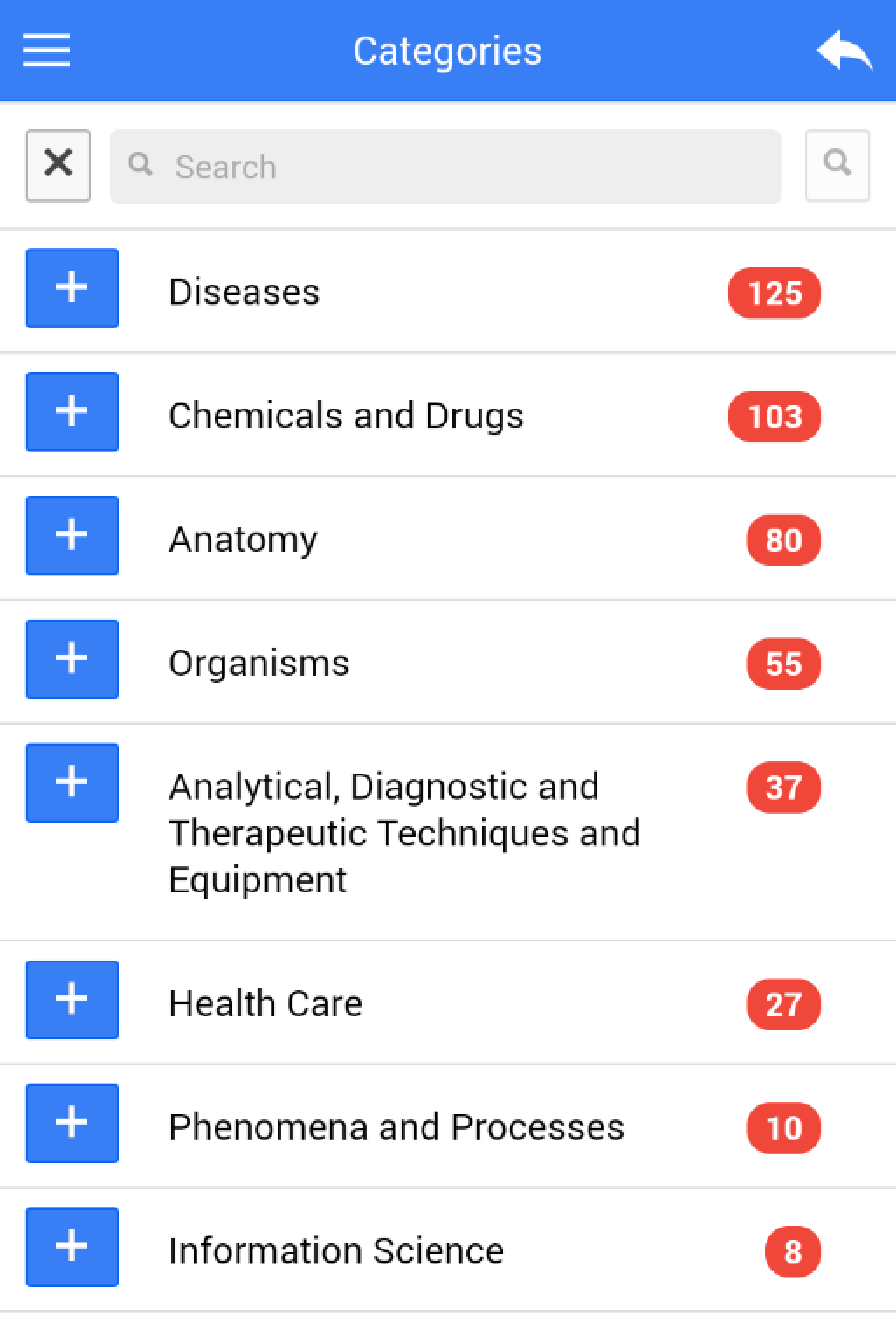
Task: Expand the Organisms category
Action: pyautogui.click(x=72, y=659)
